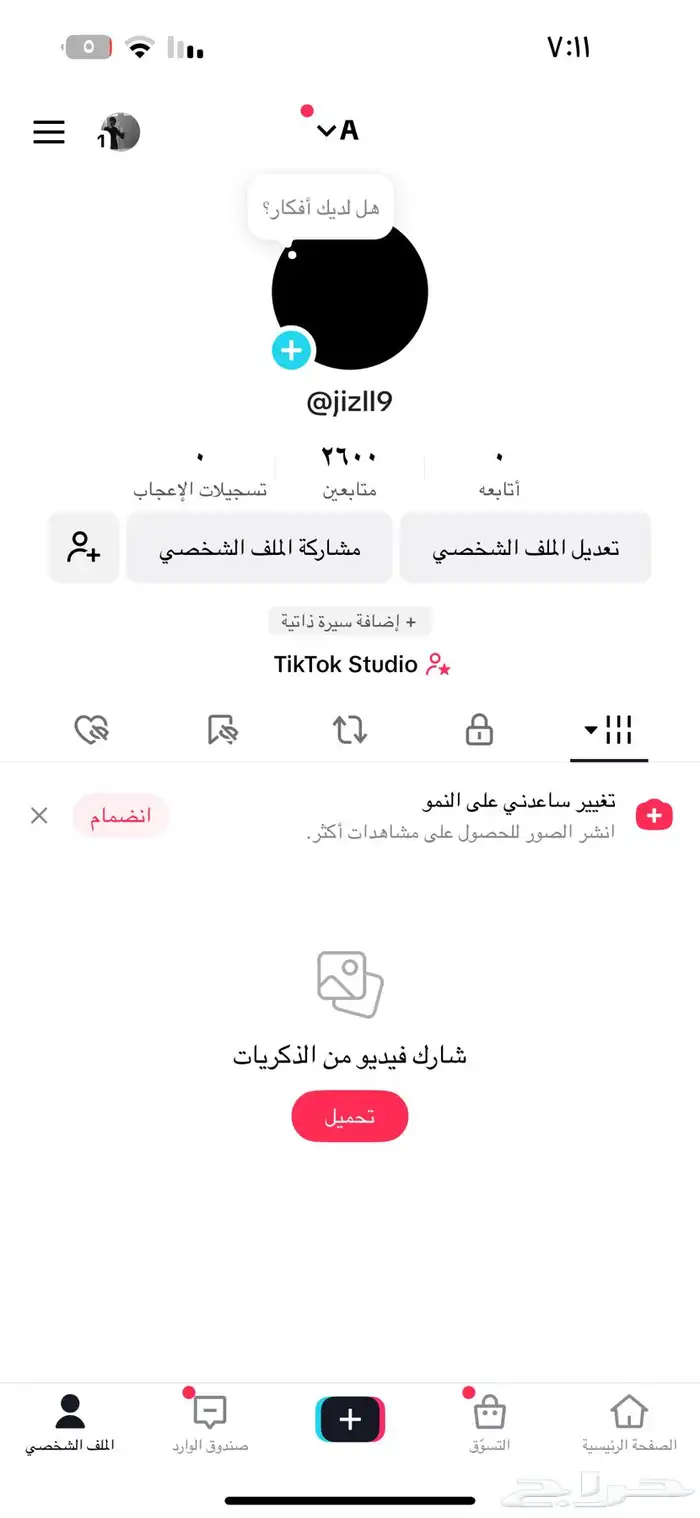The image size is (700, 1518).
Task: Tap تعديل الملف الشخصي to edit profile
Action: [x=525, y=548]
